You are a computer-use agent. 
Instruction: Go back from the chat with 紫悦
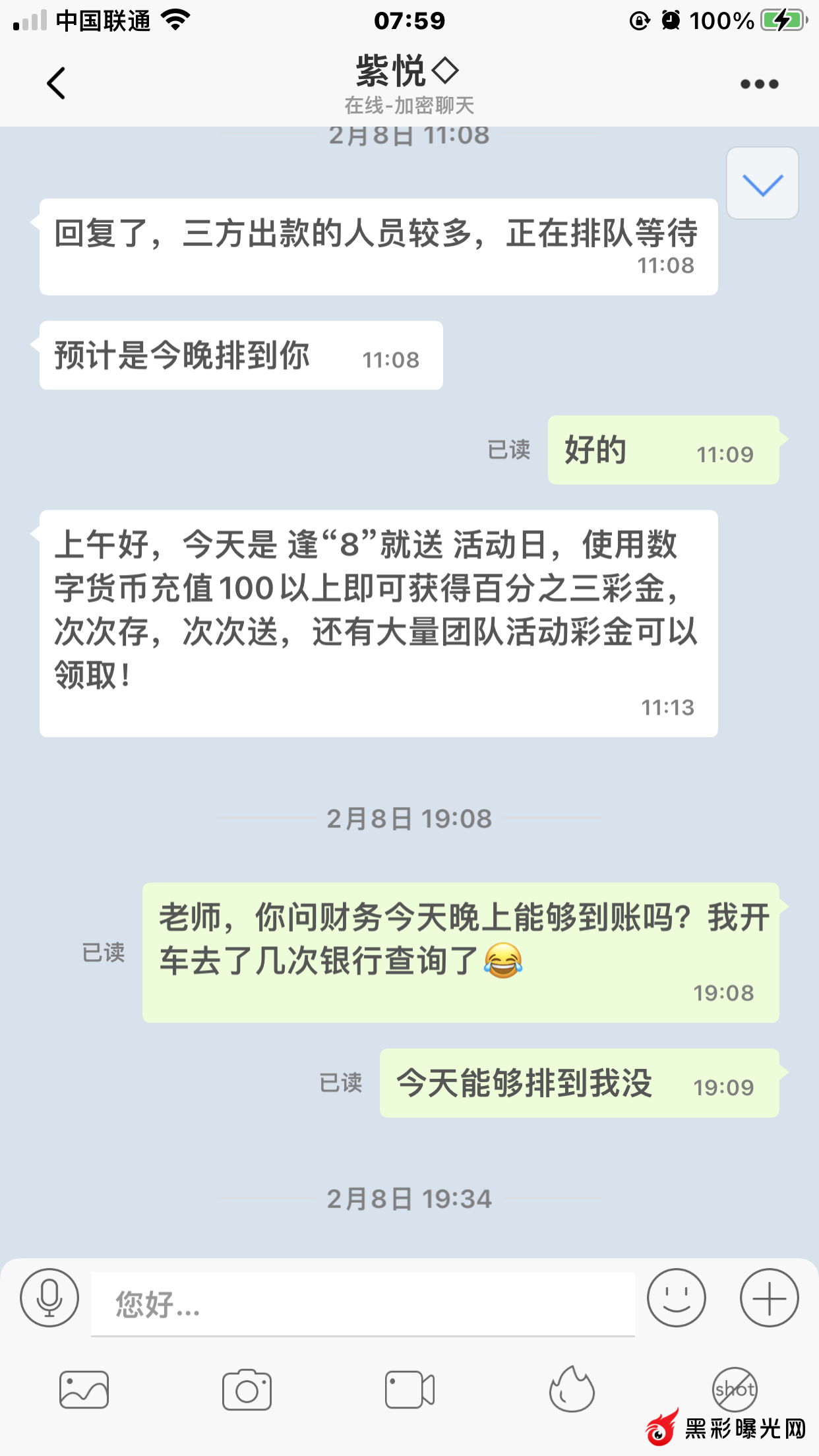[x=56, y=84]
